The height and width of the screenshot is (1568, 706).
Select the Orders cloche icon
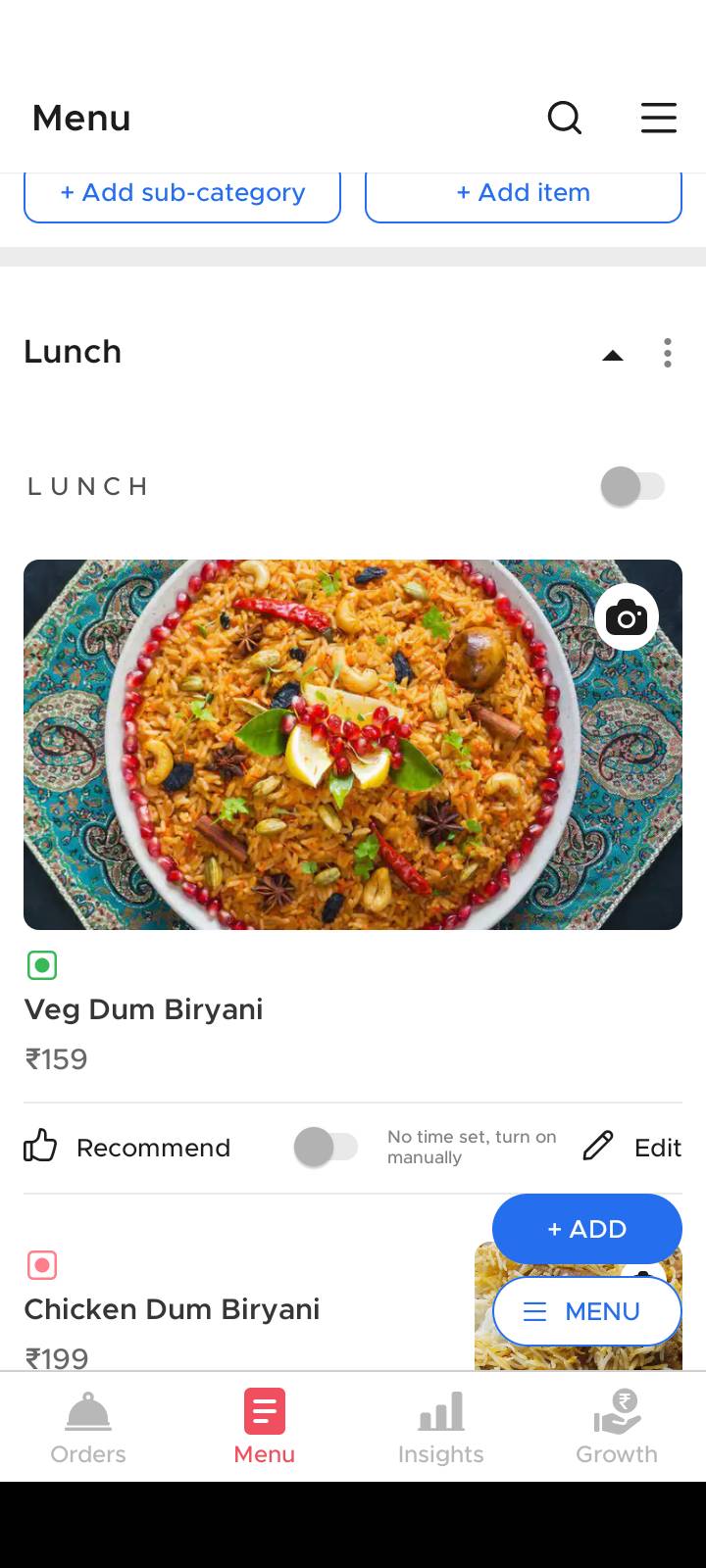click(x=87, y=1409)
